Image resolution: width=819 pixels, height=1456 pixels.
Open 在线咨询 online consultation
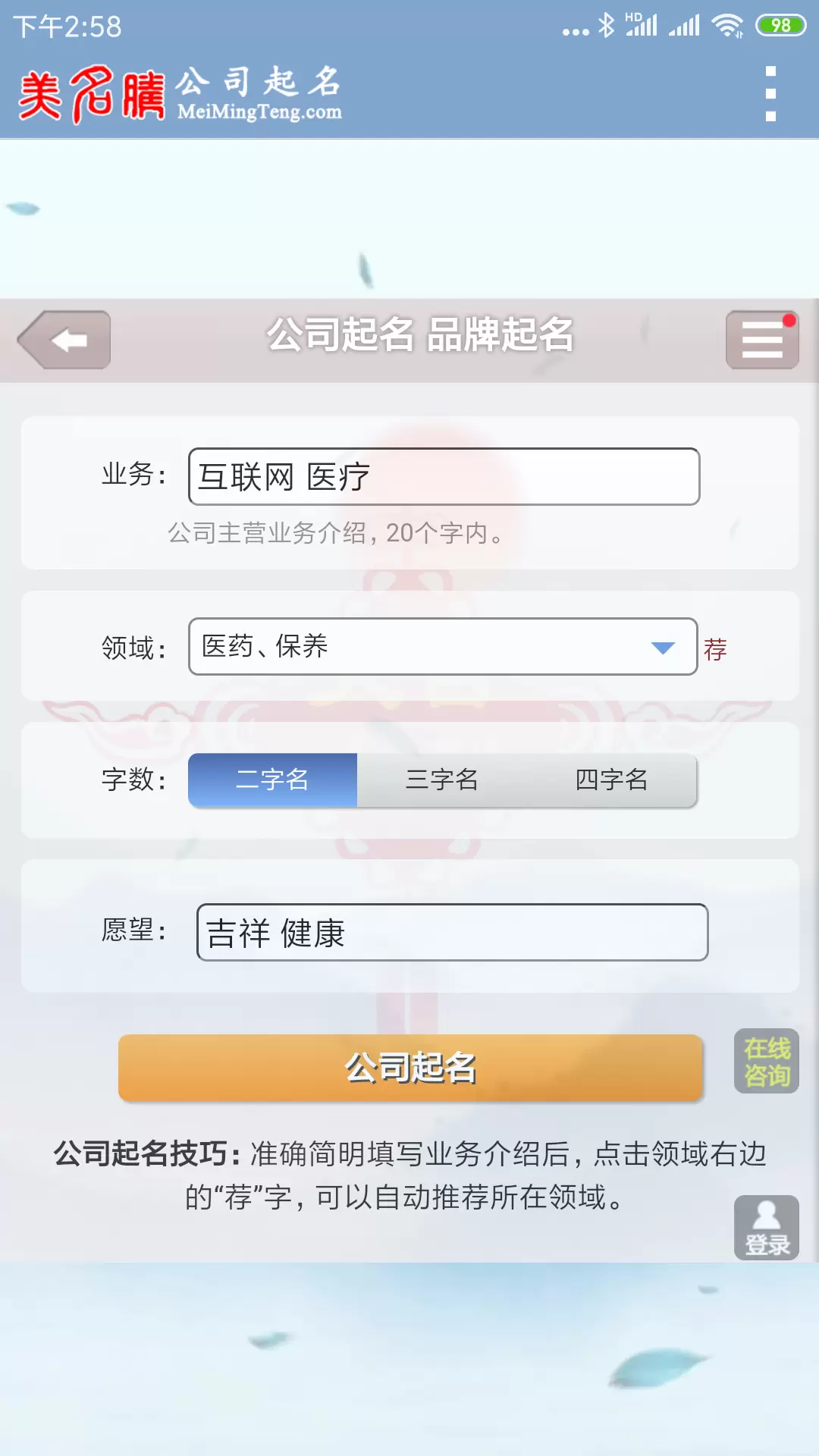767,1061
